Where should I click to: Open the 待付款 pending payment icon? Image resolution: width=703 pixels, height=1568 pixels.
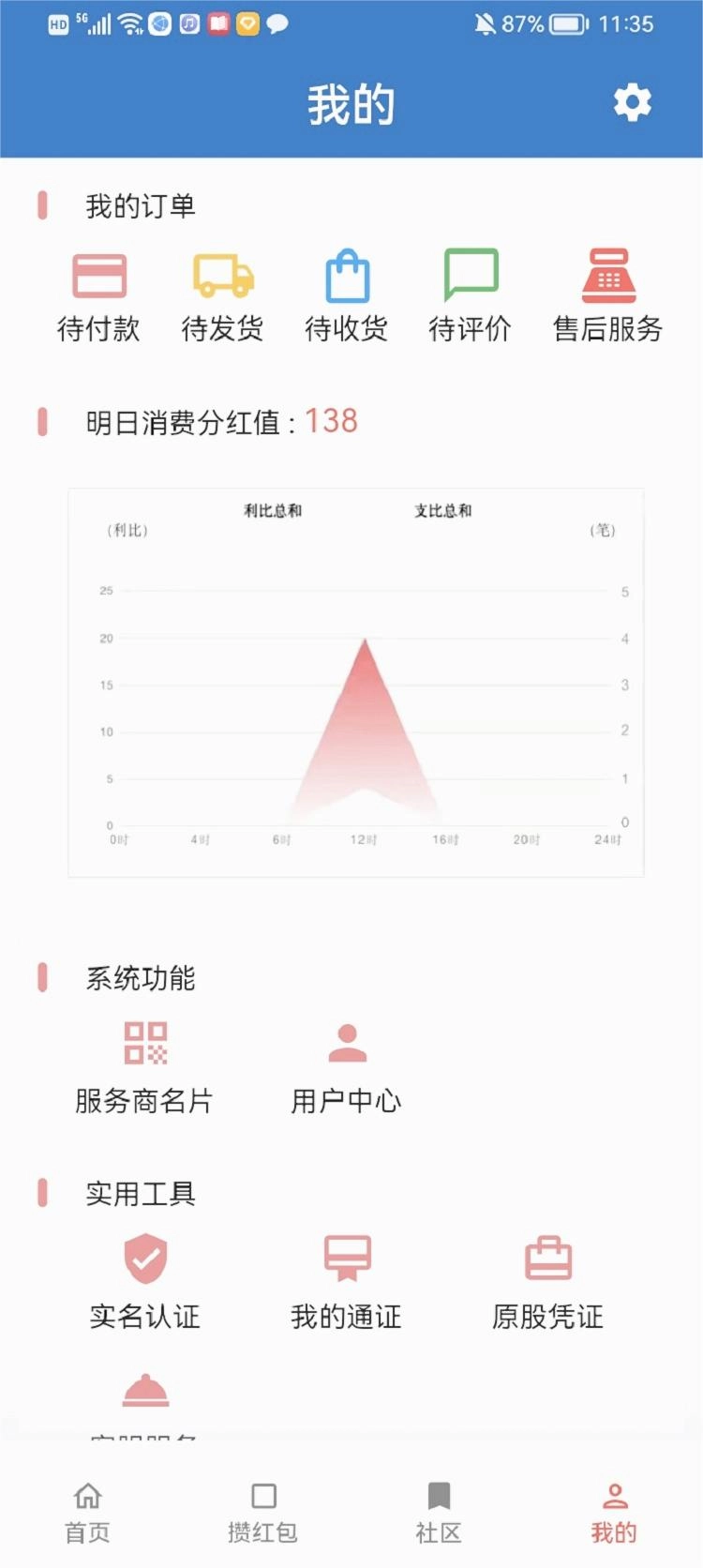[99, 277]
